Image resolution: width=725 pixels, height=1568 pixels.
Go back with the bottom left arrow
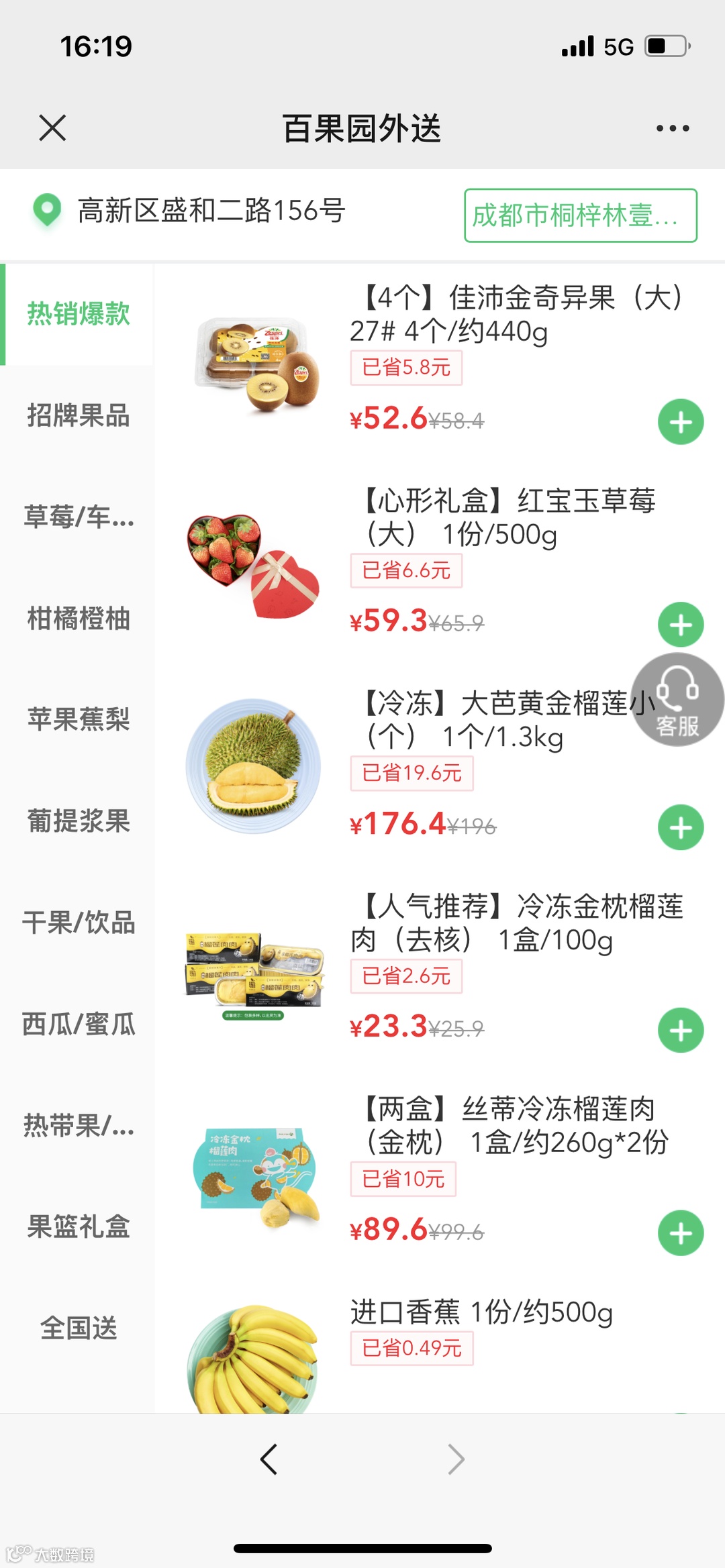pyautogui.click(x=269, y=1459)
